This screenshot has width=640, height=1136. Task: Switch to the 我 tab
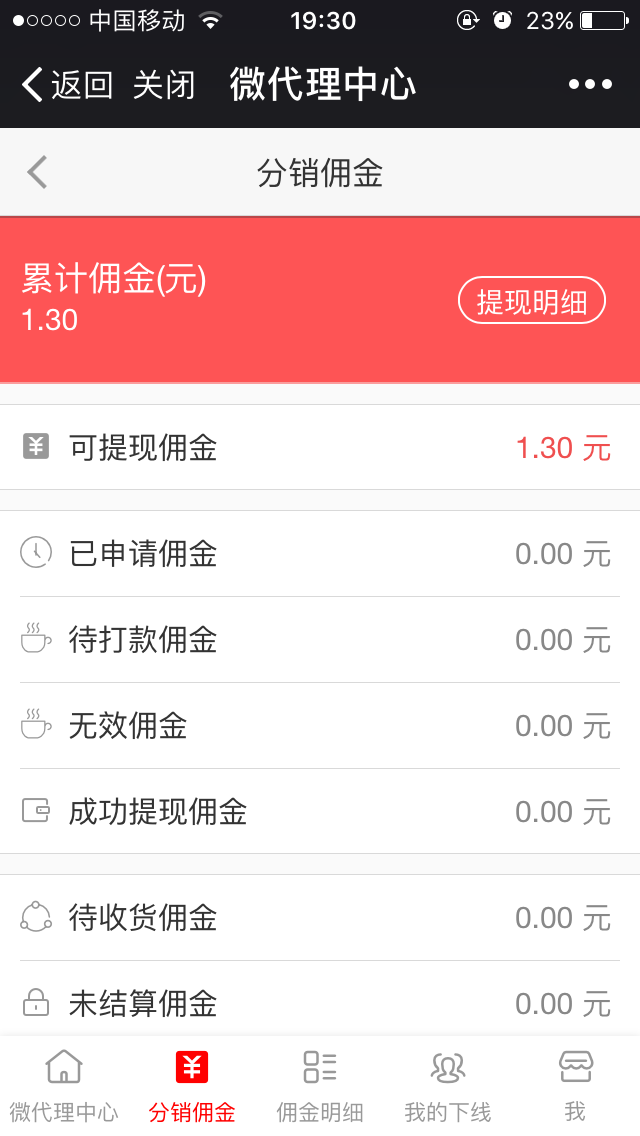[575, 1085]
